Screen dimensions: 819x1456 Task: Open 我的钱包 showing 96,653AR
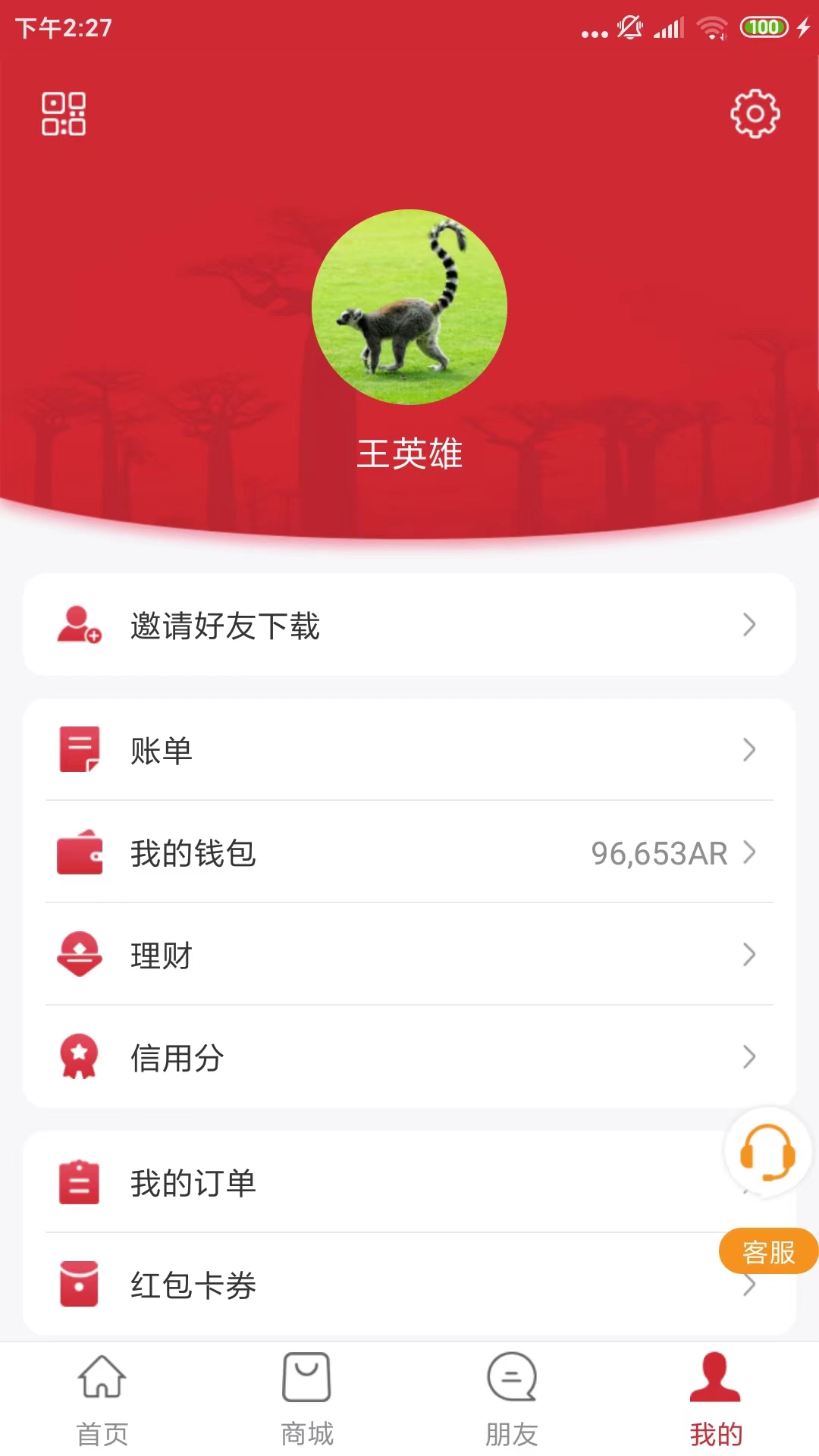[x=409, y=852]
